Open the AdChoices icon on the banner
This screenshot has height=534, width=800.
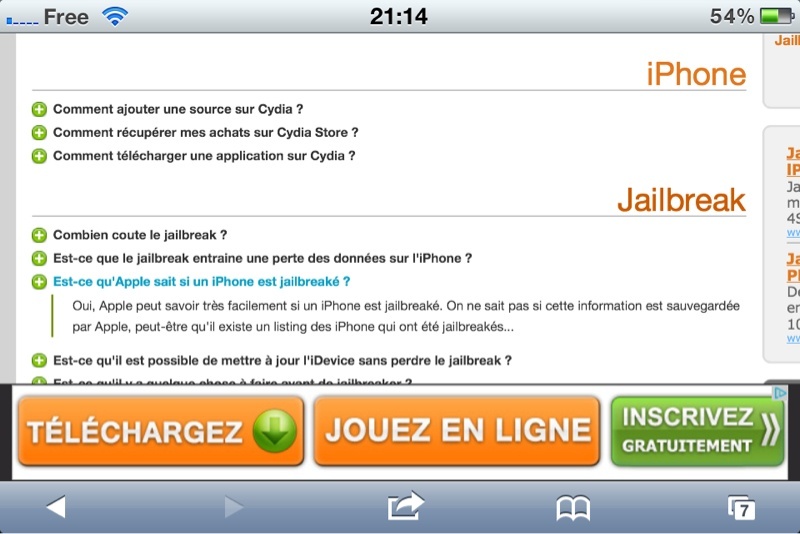782,393
